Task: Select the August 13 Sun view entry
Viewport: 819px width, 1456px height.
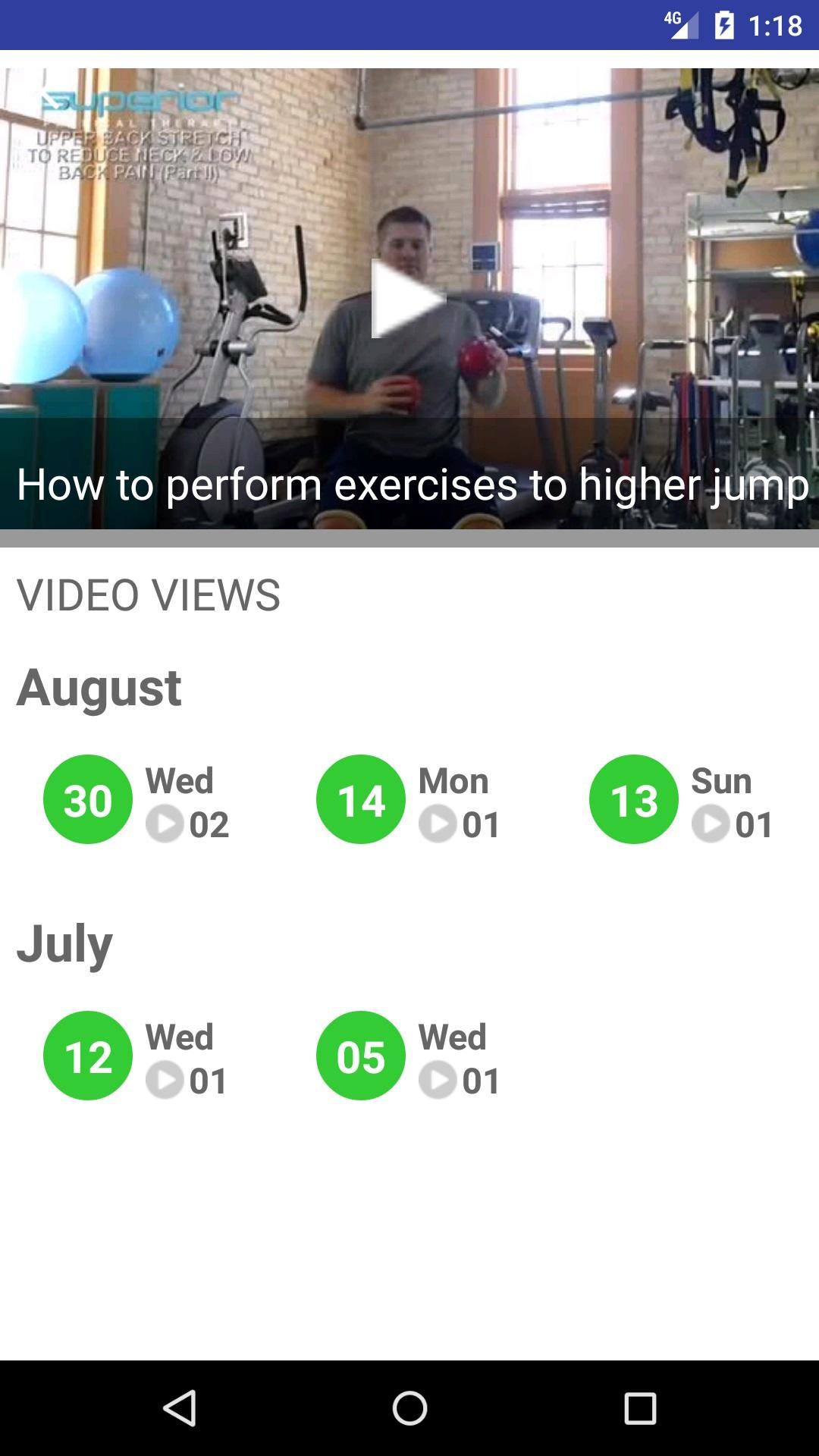Action: point(682,799)
